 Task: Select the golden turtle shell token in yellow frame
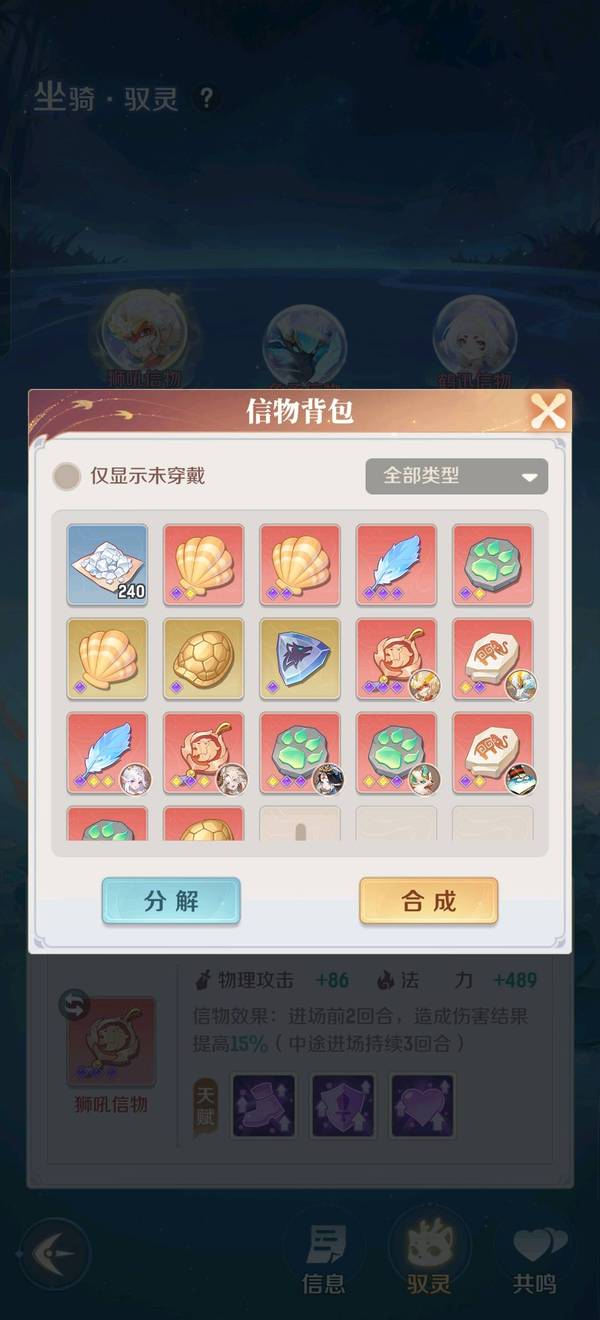point(203,658)
